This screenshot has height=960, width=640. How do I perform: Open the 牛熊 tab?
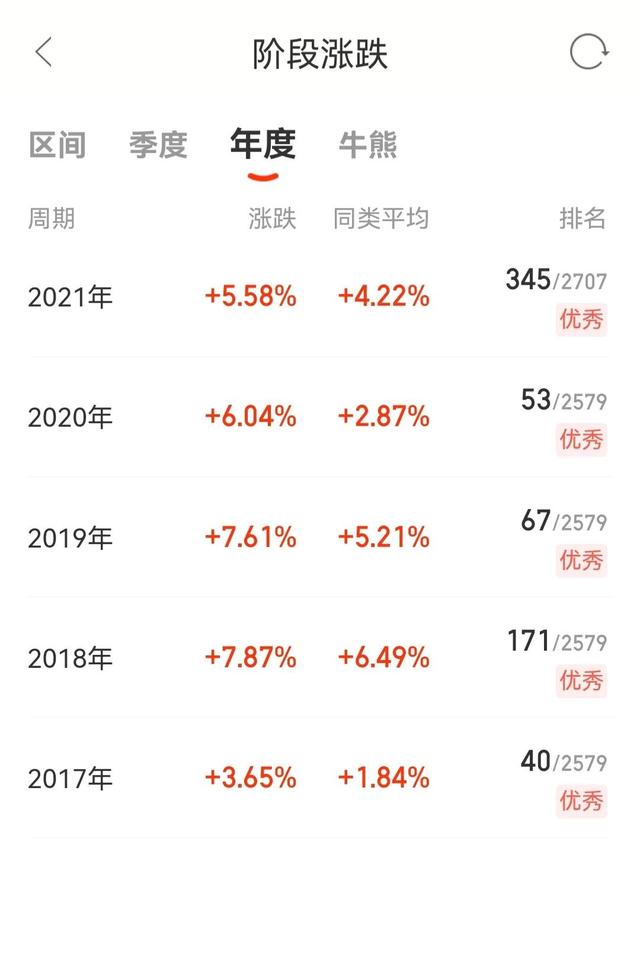(x=368, y=145)
